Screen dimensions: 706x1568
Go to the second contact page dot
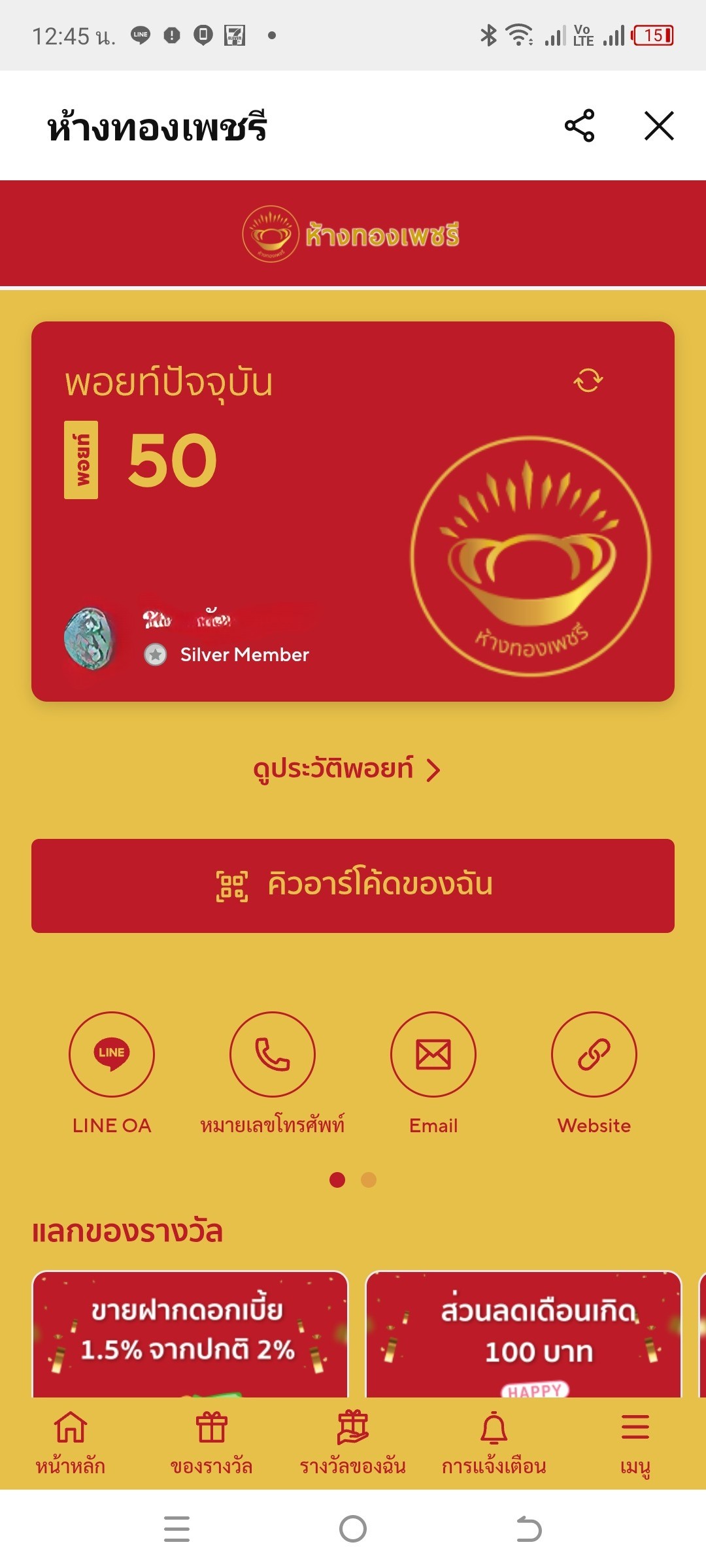point(369,1180)
